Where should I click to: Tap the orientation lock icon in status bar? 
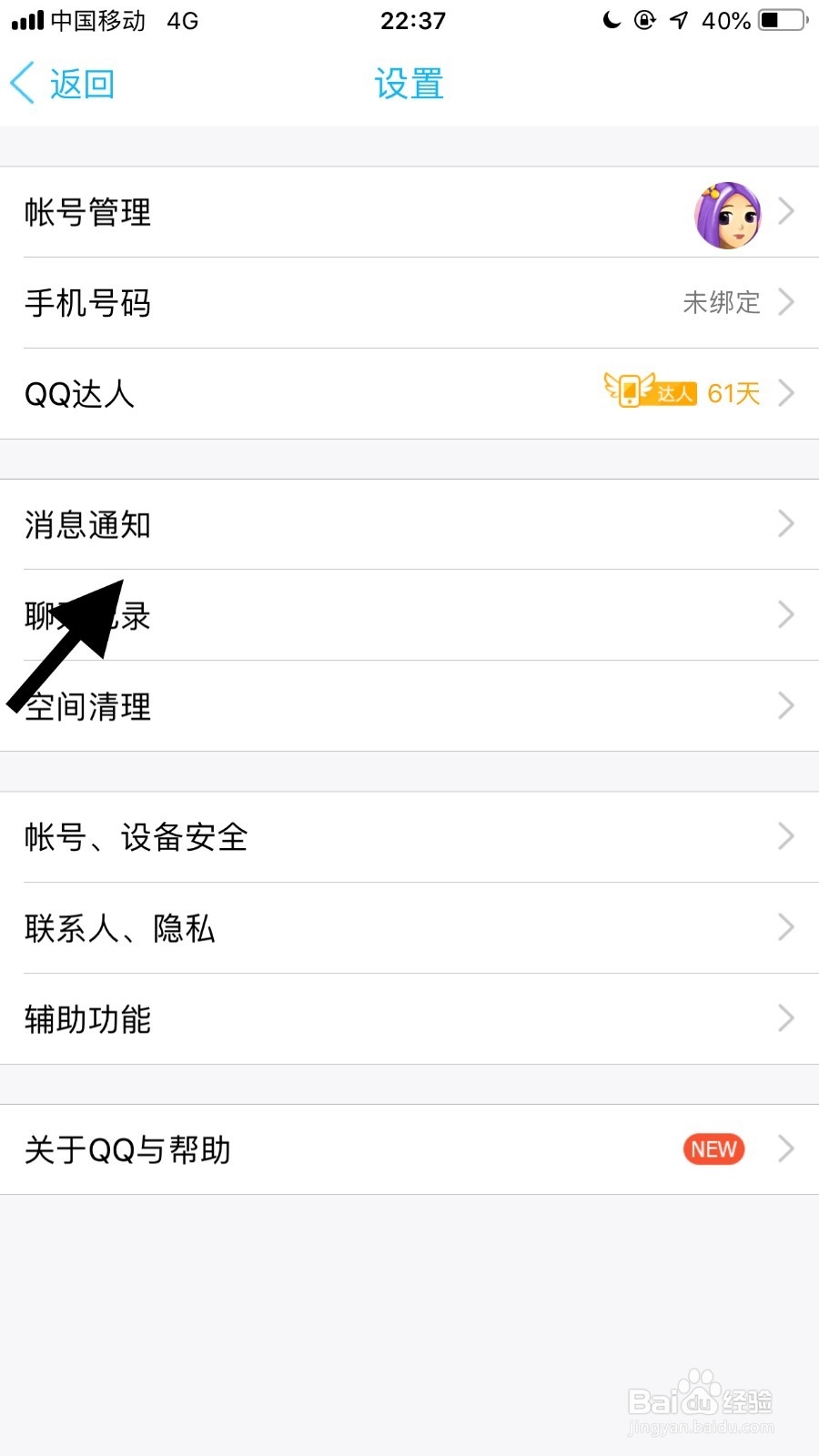tap(644, 20)
